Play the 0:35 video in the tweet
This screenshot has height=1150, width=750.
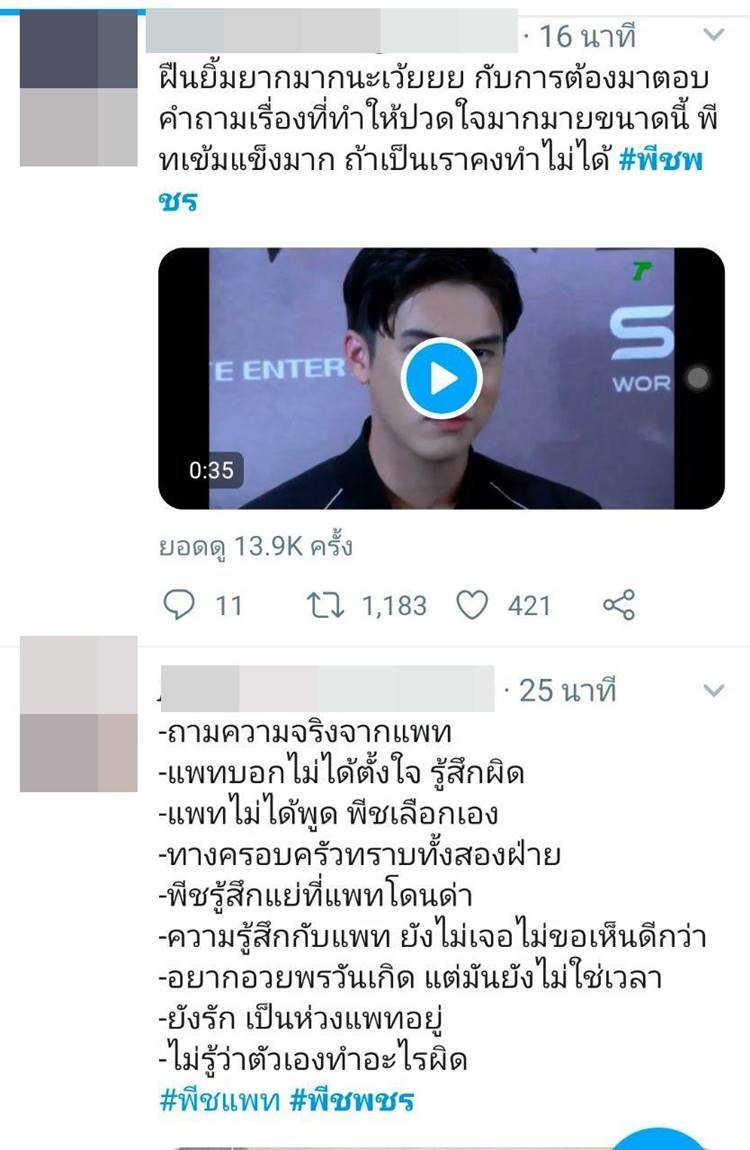tap(442, 379)
